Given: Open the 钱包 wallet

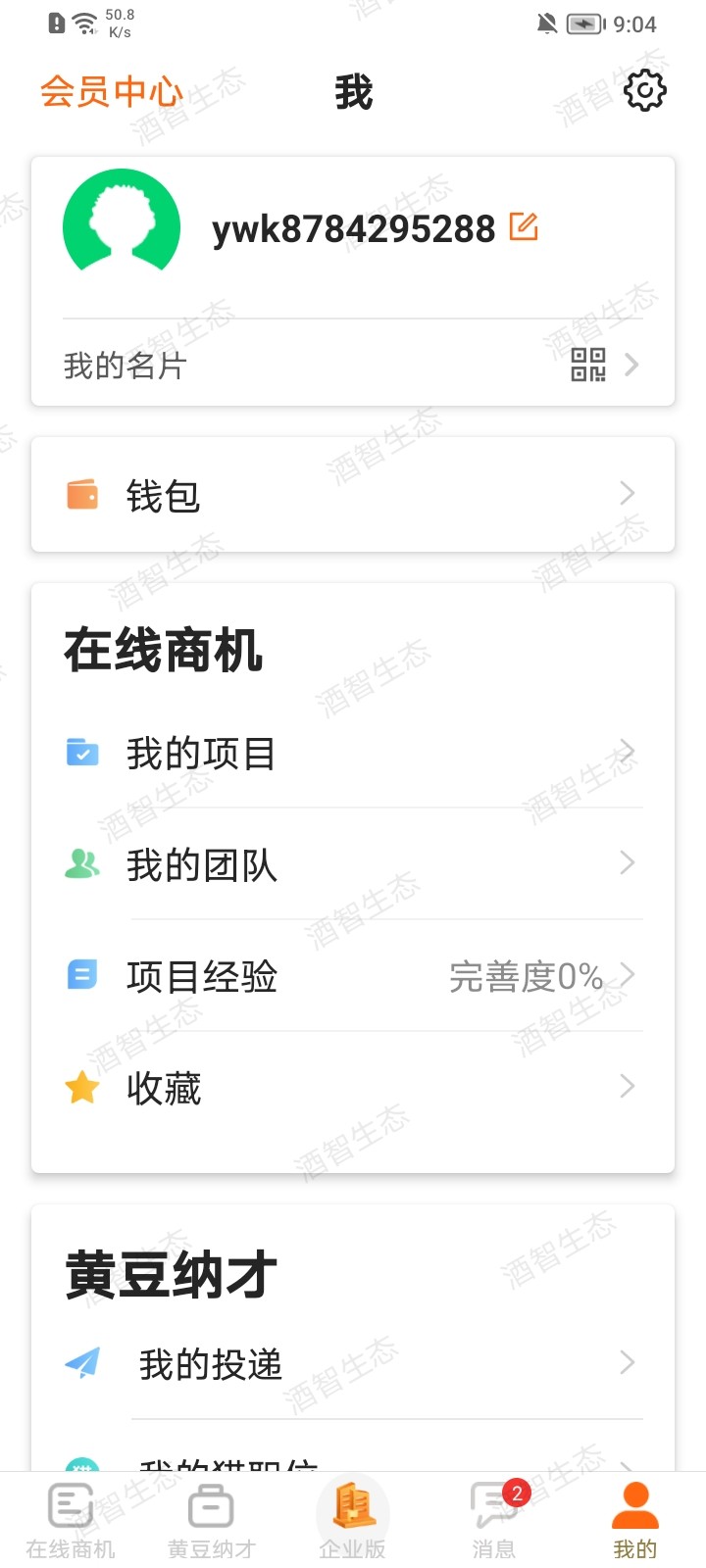Looking at the screenshot, I should coord(353,495).
